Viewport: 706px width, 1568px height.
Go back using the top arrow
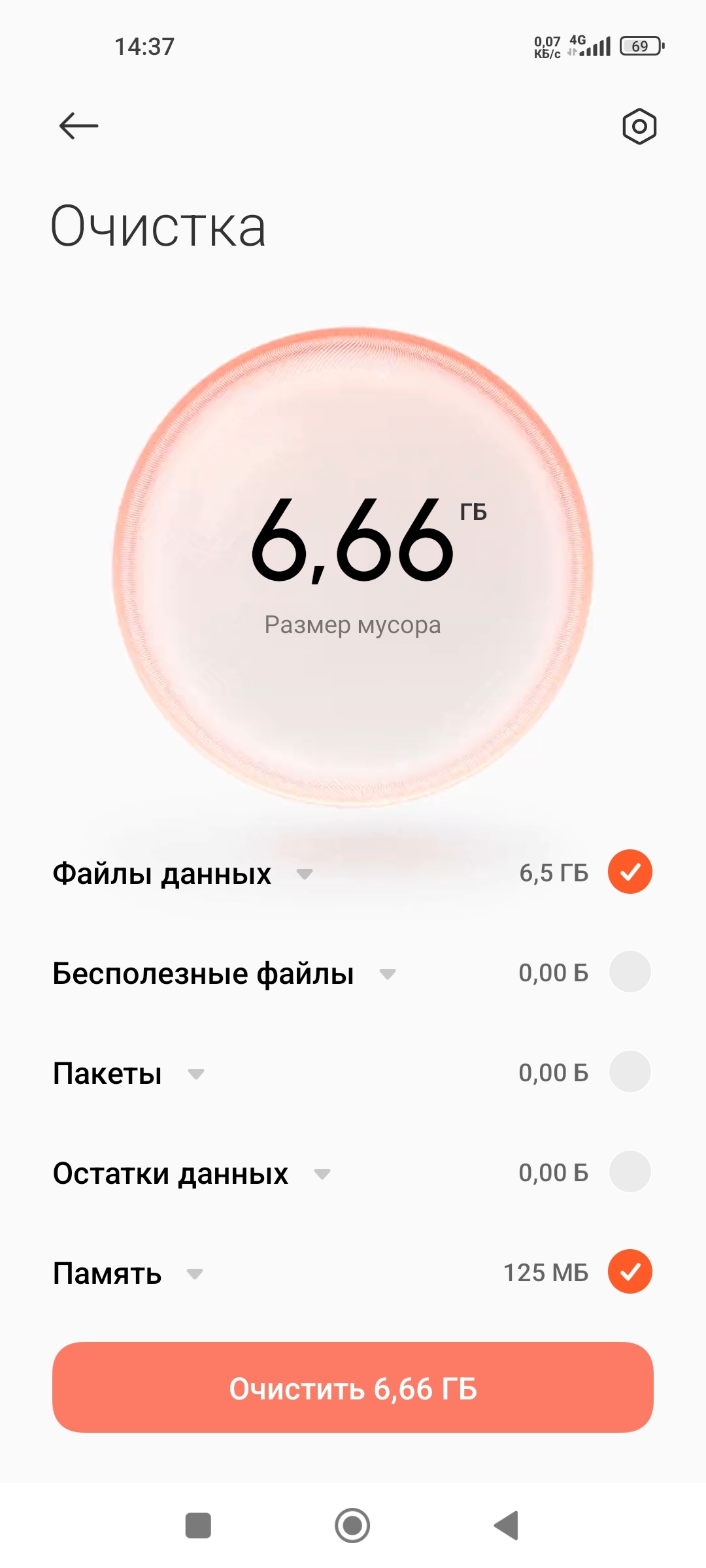(78, 125)
